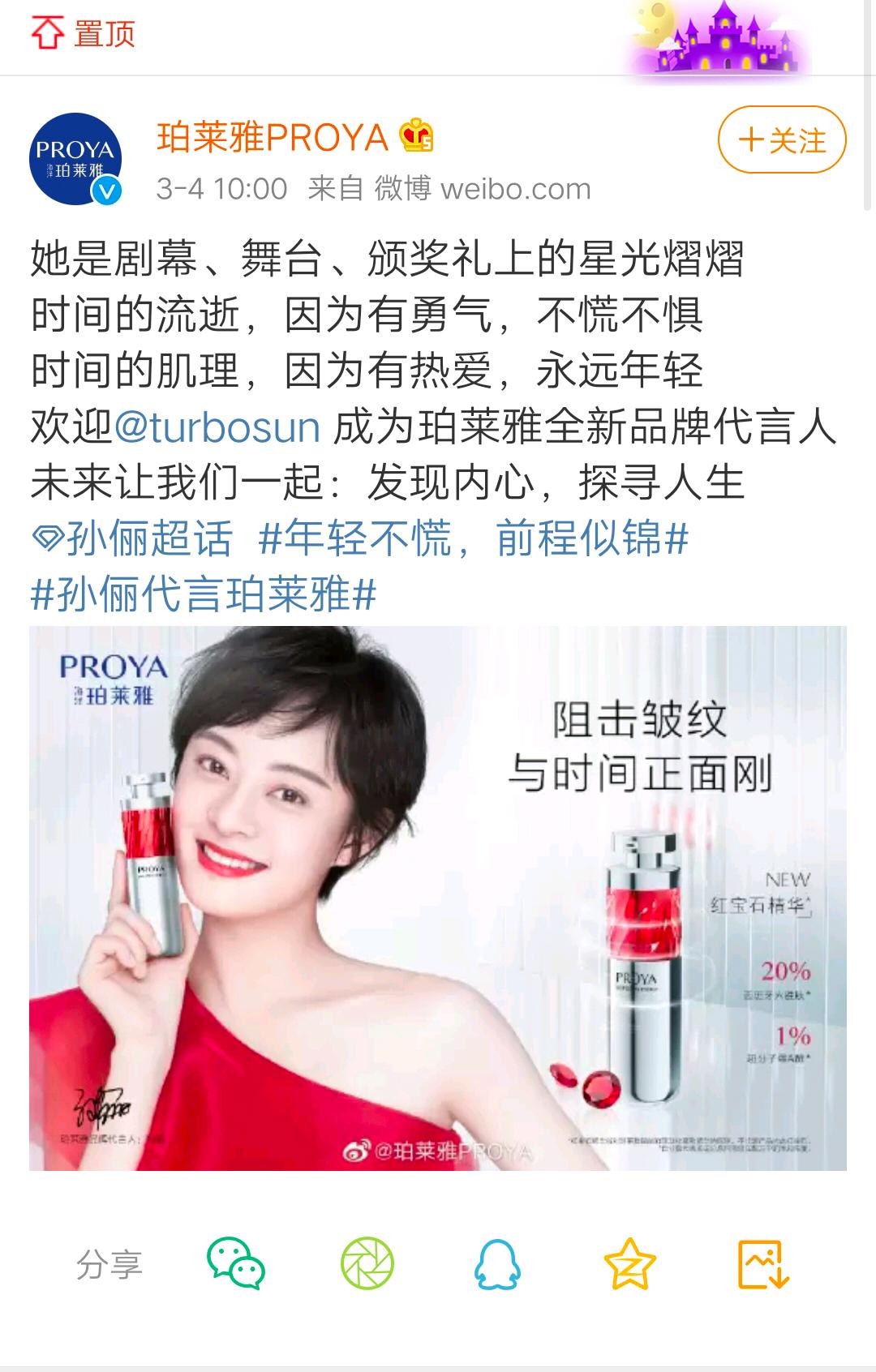Share to WeChat Moments
Viewport: 876px width, 1372px height.
367,1263
